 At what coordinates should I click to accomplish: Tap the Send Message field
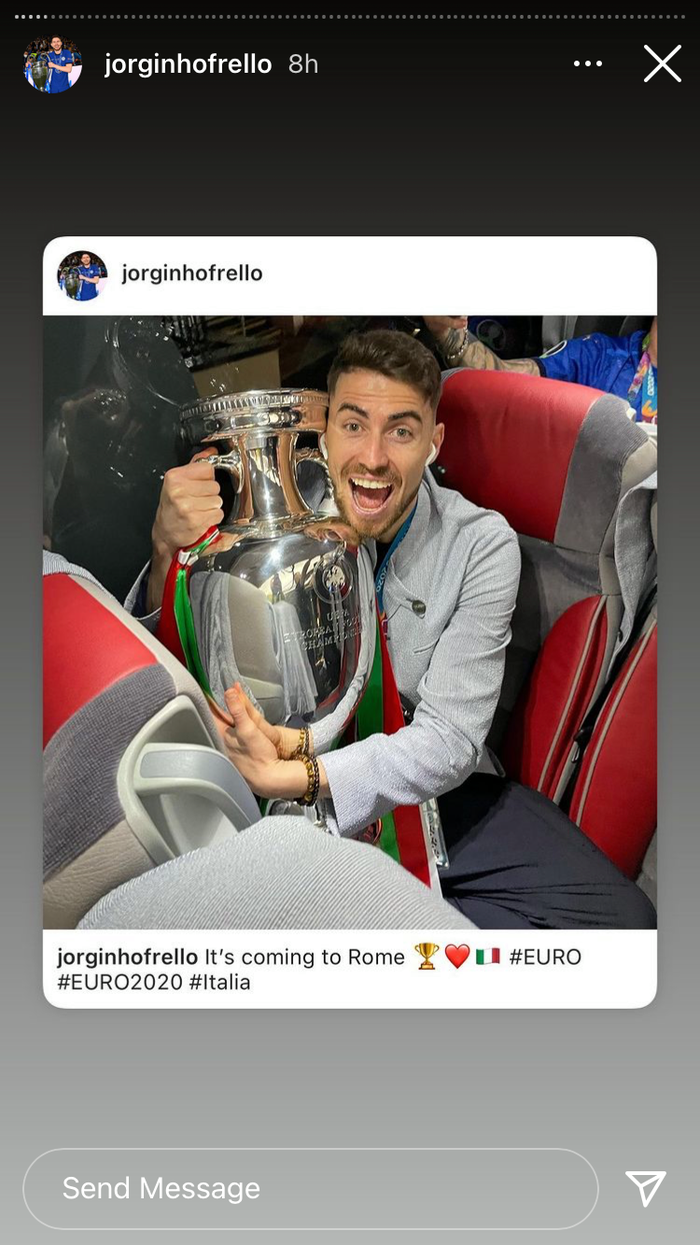tap(310, 1188)
